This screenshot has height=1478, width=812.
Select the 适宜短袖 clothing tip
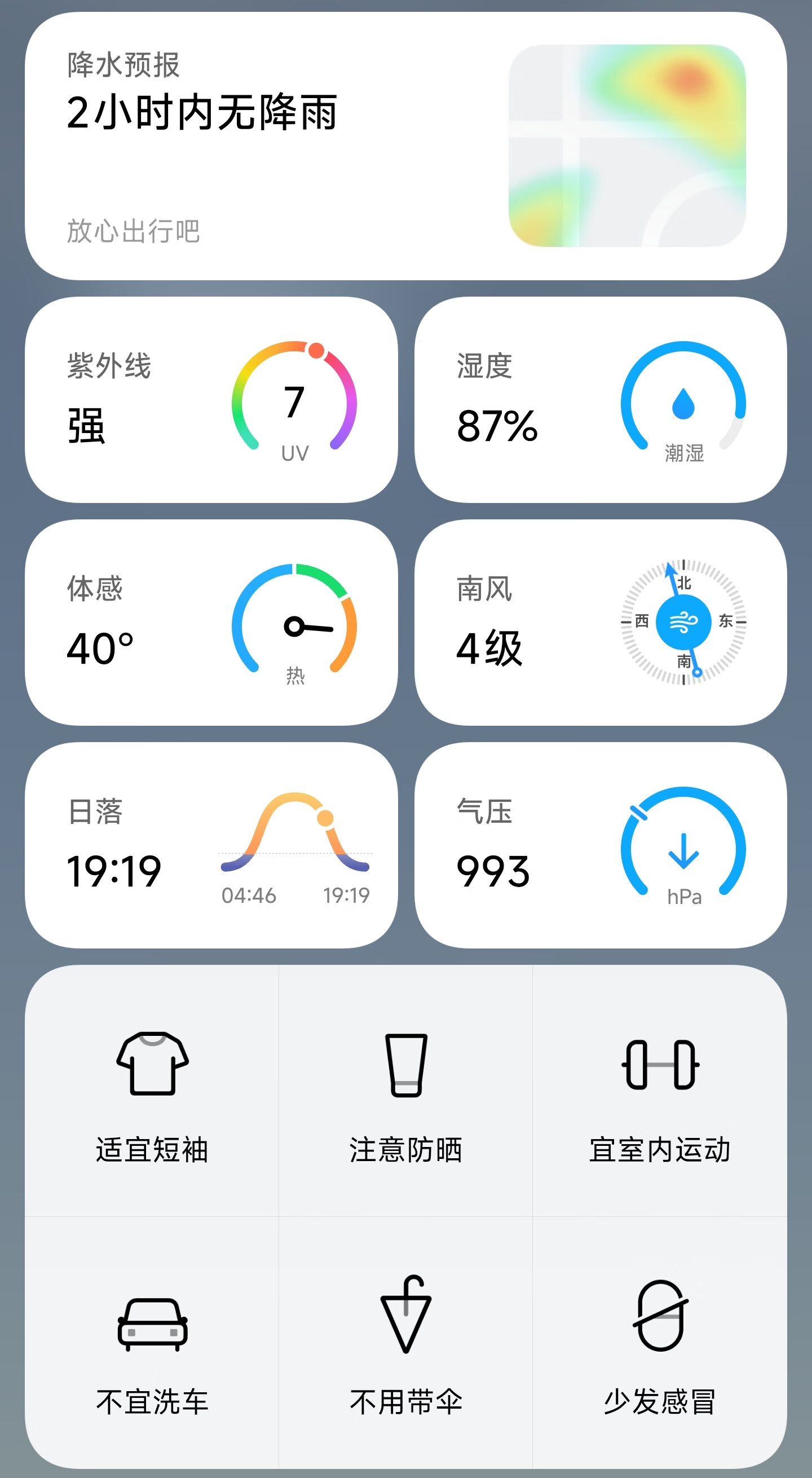pos(152,1090)
